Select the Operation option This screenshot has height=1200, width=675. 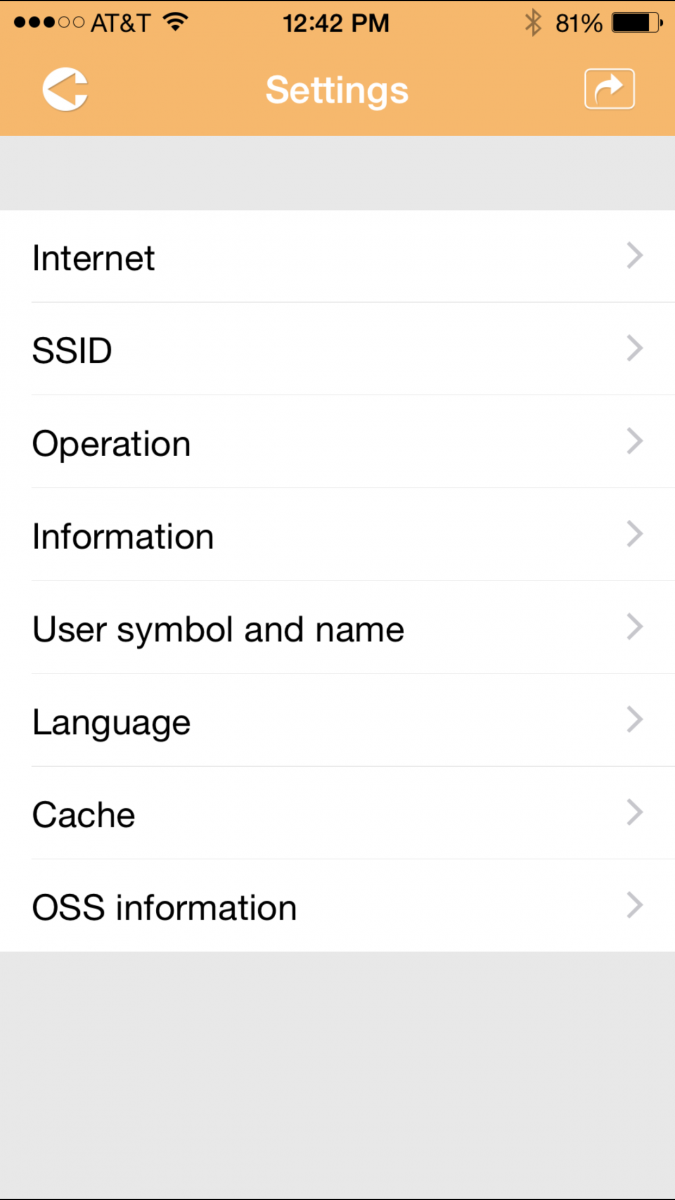tap(337, 442)
